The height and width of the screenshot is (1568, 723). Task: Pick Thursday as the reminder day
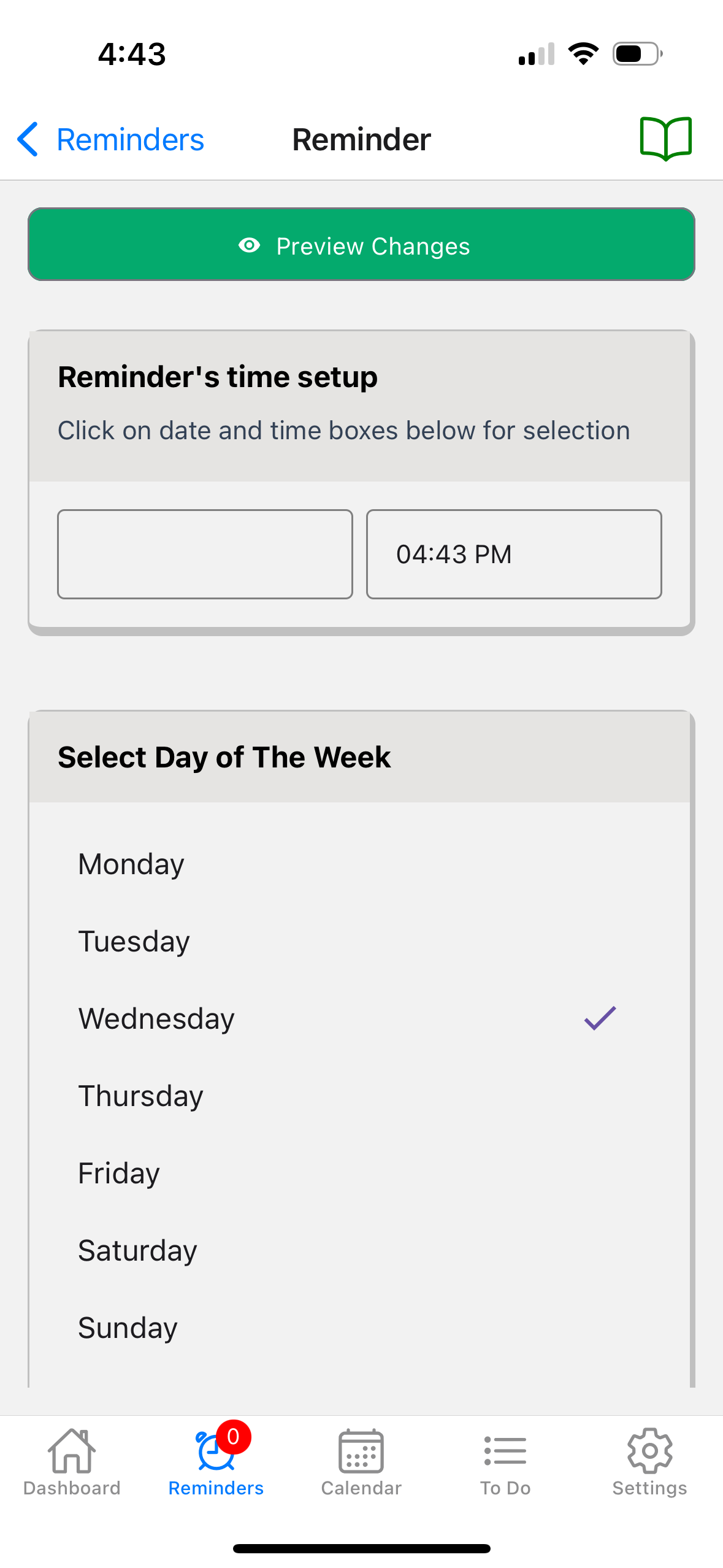click(x=359, y=1096)
